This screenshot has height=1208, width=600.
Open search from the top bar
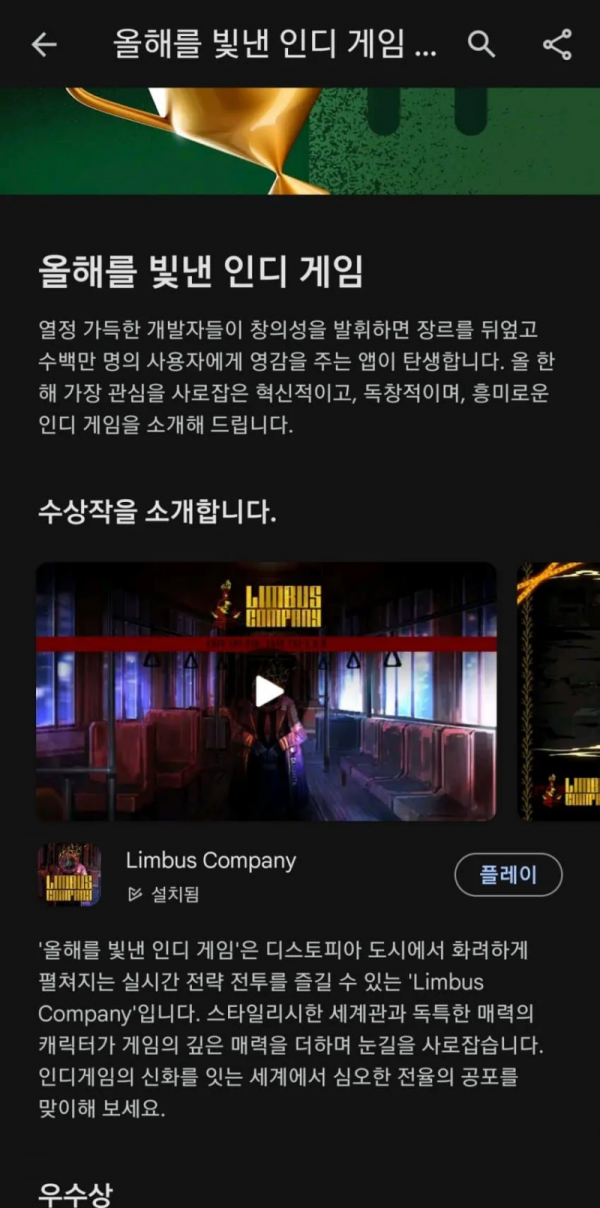point(482,45)
